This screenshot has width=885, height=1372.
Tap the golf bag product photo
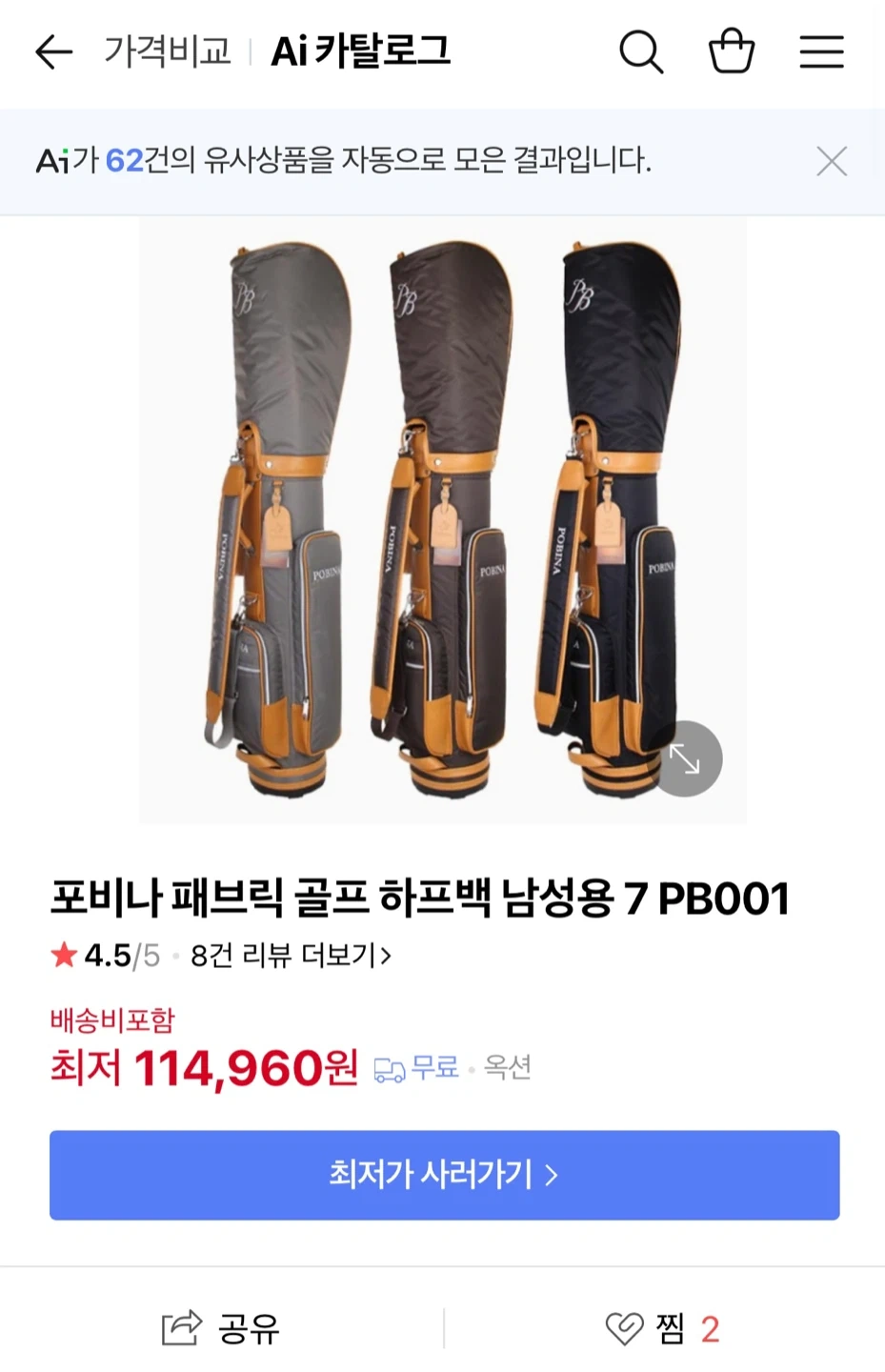pyautogui.click(x=442, y=519)
